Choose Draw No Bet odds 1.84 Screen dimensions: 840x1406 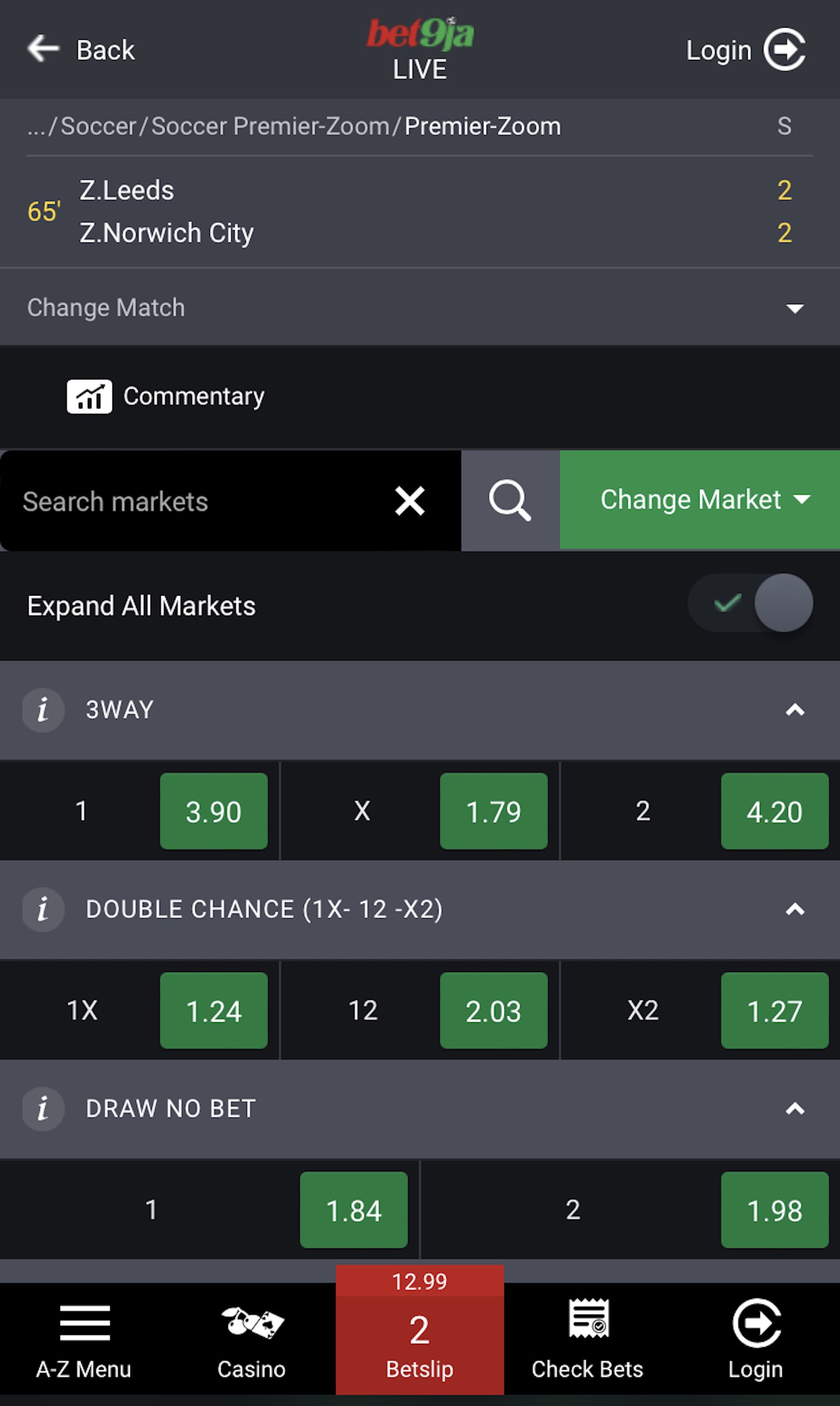pyautogui.click(x=354, y=1210)
